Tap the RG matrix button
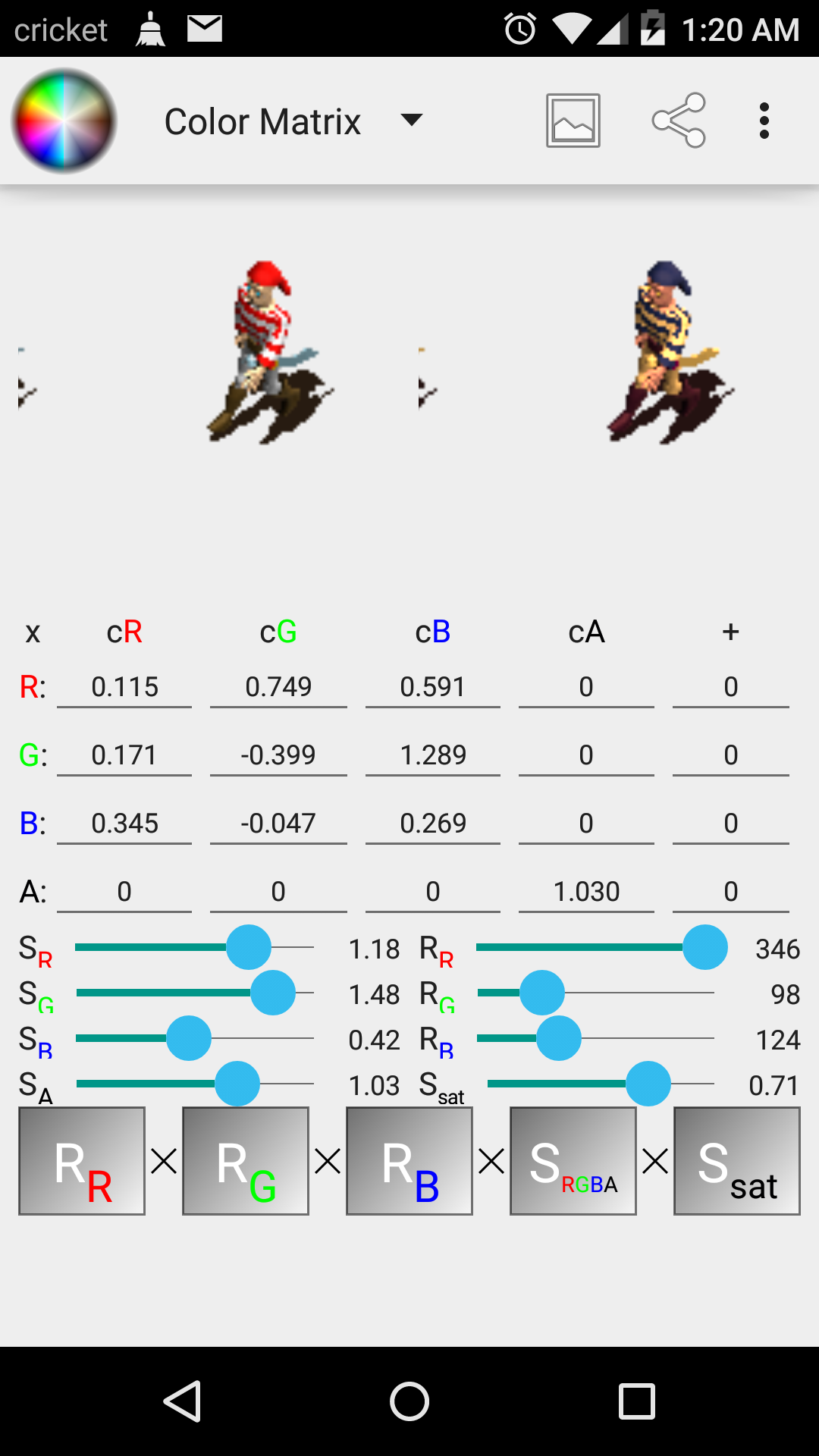Screen dimensions: 819x1456 (246, 1161)
